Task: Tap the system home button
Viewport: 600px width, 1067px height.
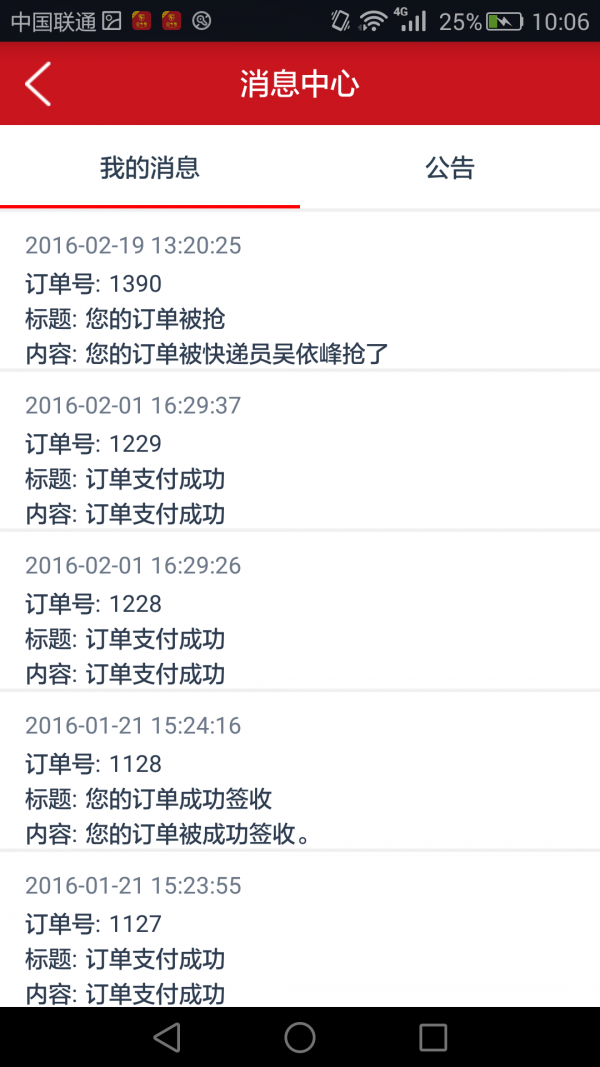Action: [x=300, y=1037]
